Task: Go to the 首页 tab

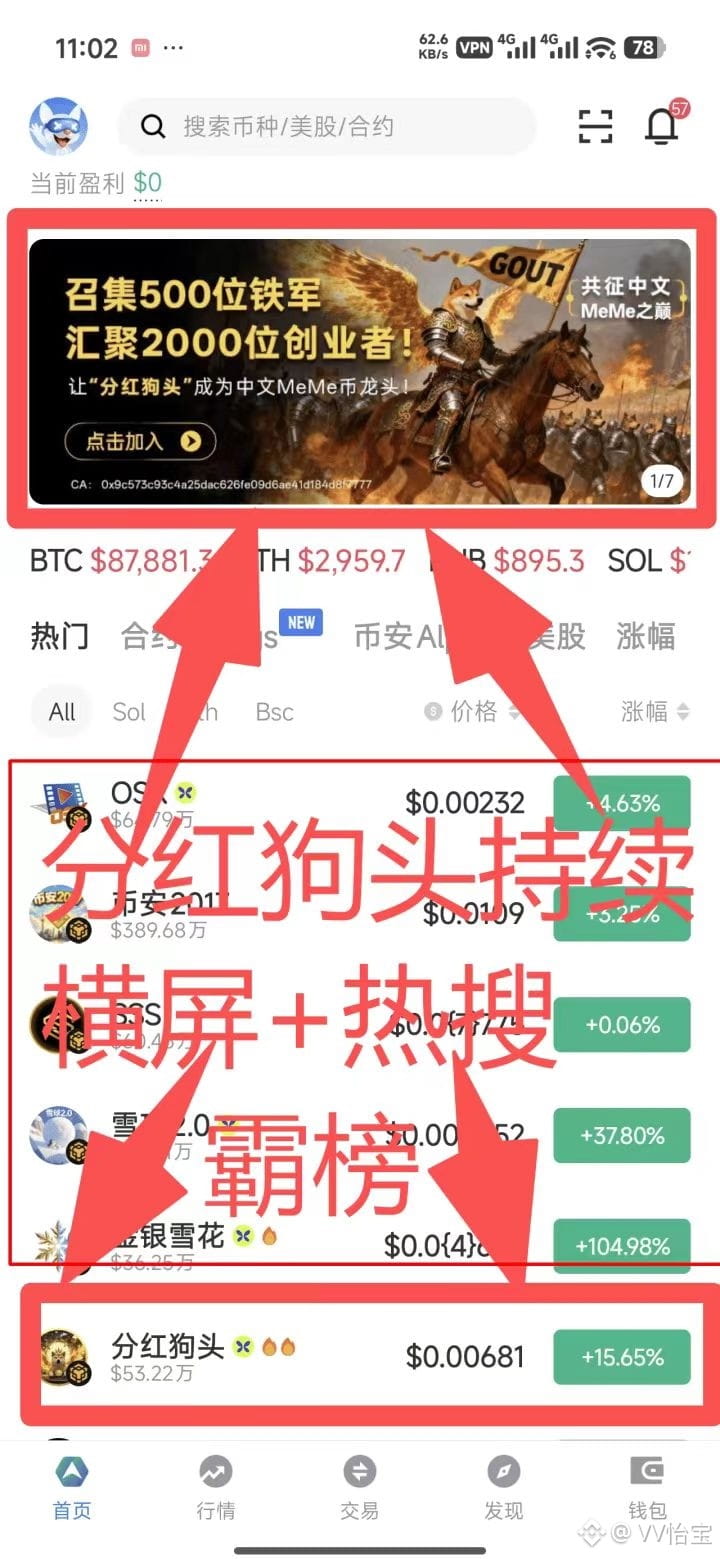Action: point(72,1488)
